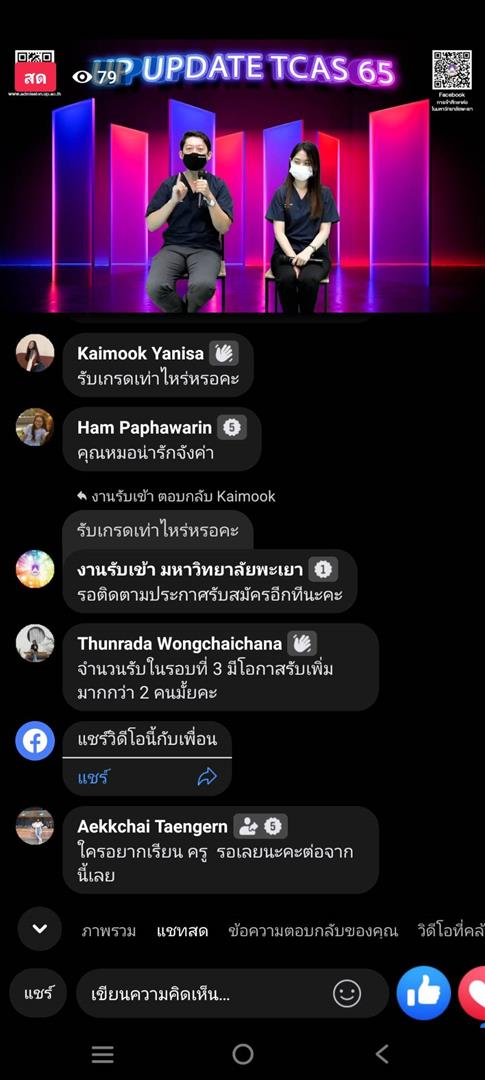
Task: Select the แชทสด tab
Action: (183, 931)
